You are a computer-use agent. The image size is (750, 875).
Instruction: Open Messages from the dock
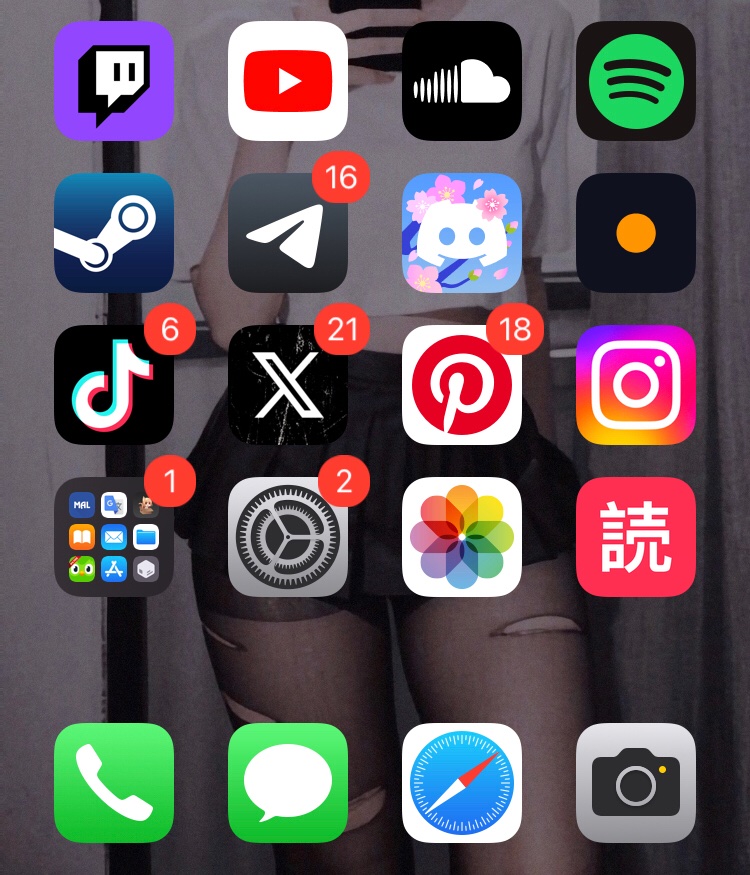pos(288,783)
